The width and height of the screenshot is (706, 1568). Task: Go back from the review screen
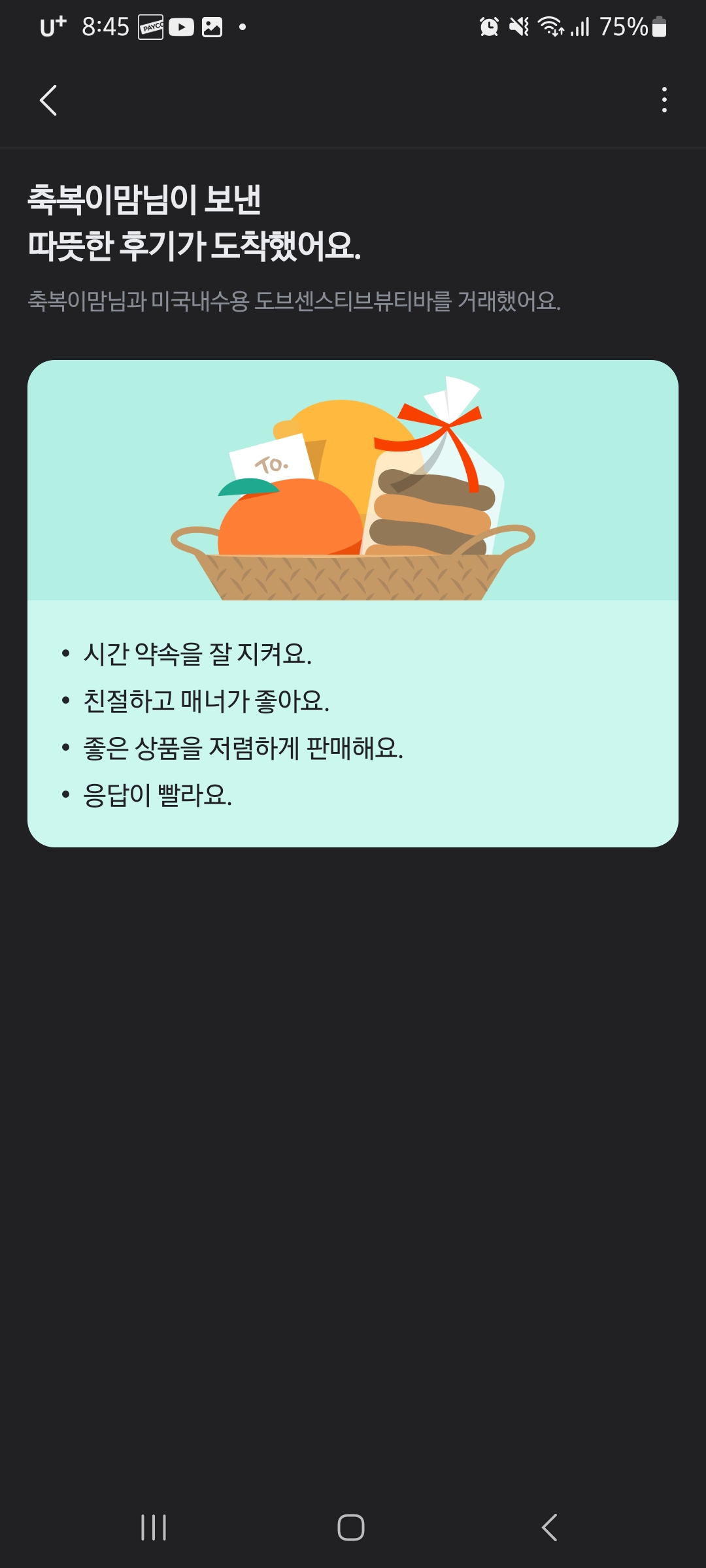click(x=48, y=101)
